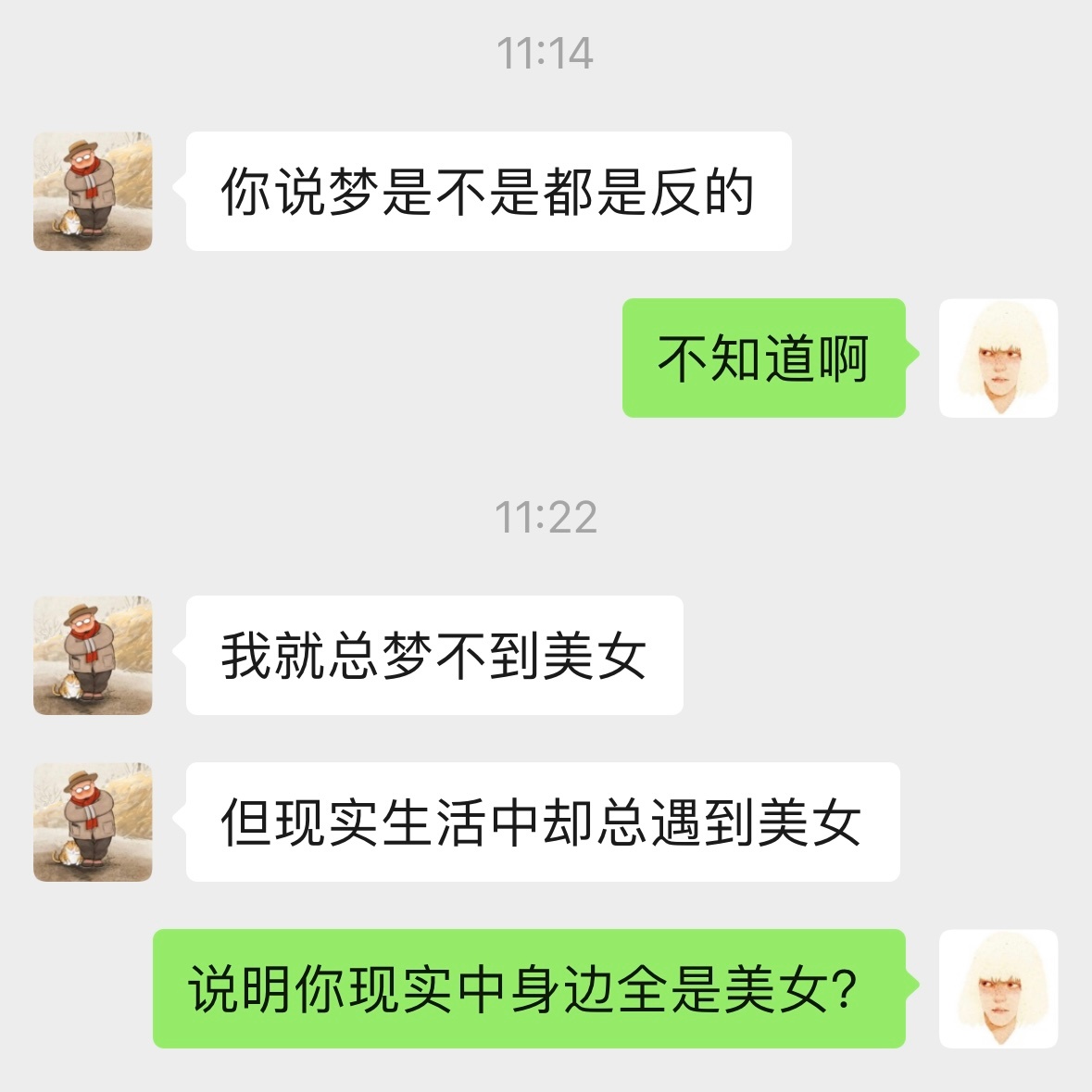Open sender avatar beside "我就总梦不到美女"
The width and height of the screenshot is (1092, 1092).
pyautogui.click(x=93, y=656)
